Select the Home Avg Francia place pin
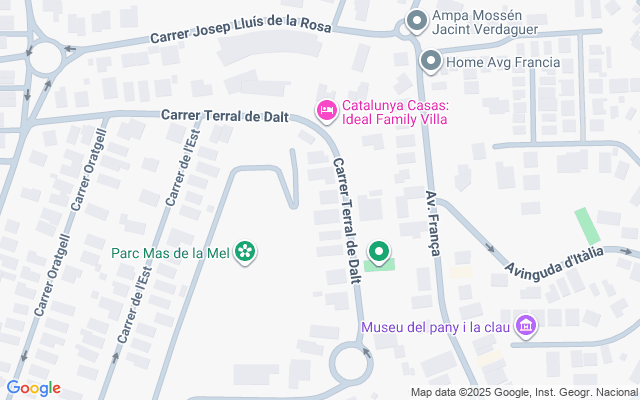Image resolution: width=640 pixels, height=400 pixels. tap(431, 62)
